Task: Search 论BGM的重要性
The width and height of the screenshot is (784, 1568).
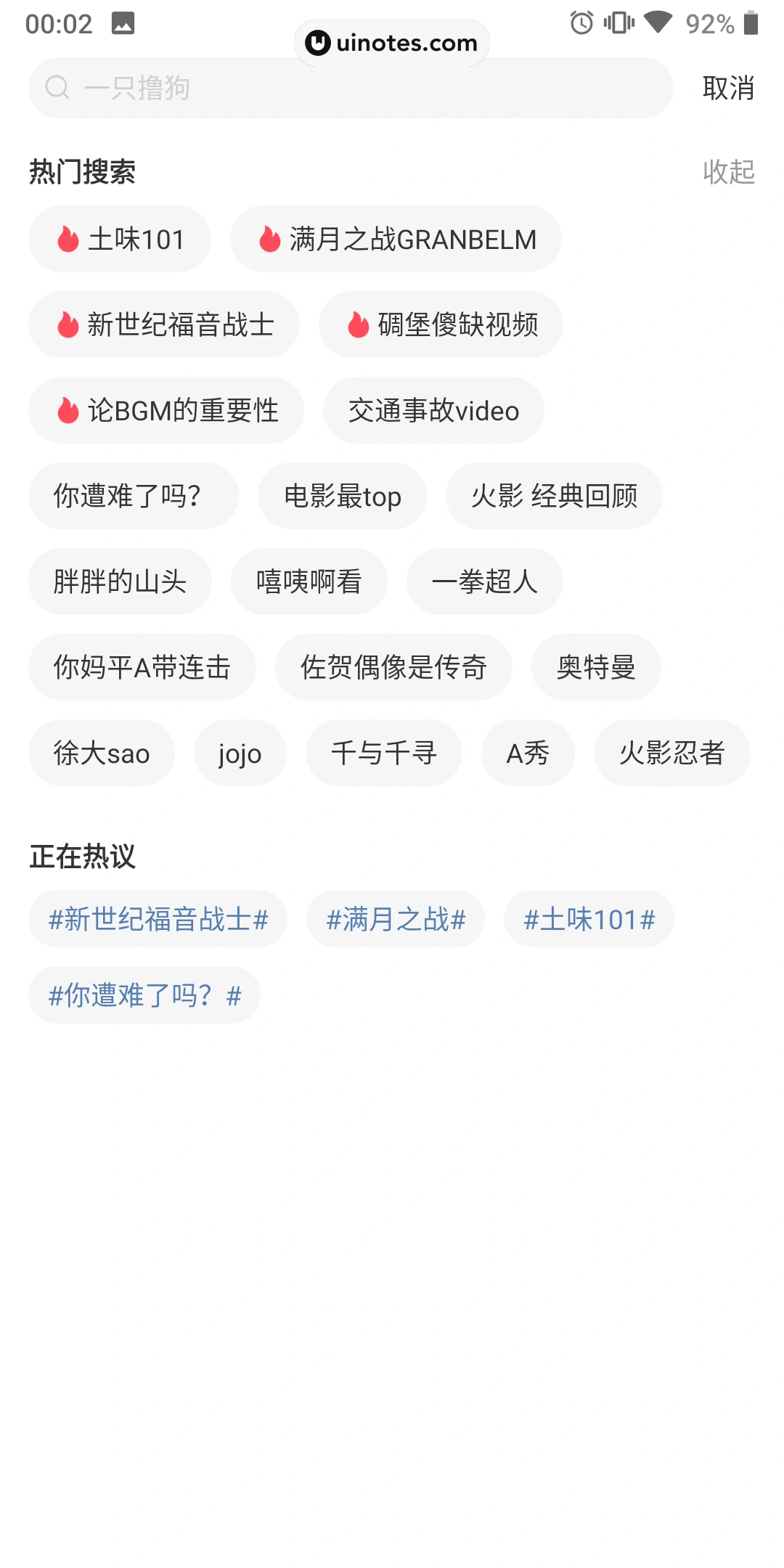Action: pos(166,410)
